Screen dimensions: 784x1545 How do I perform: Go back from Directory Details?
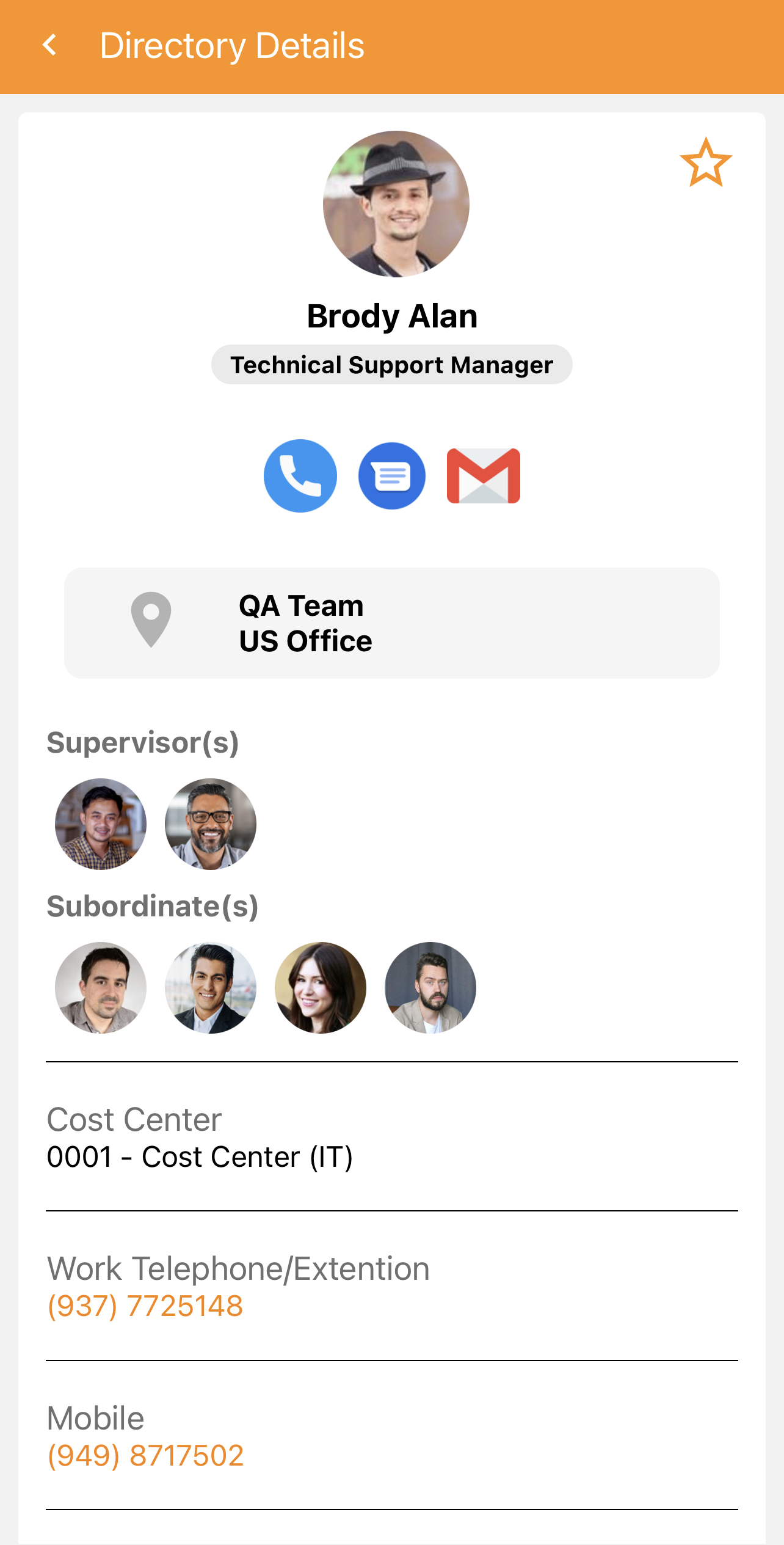point(50,45)
